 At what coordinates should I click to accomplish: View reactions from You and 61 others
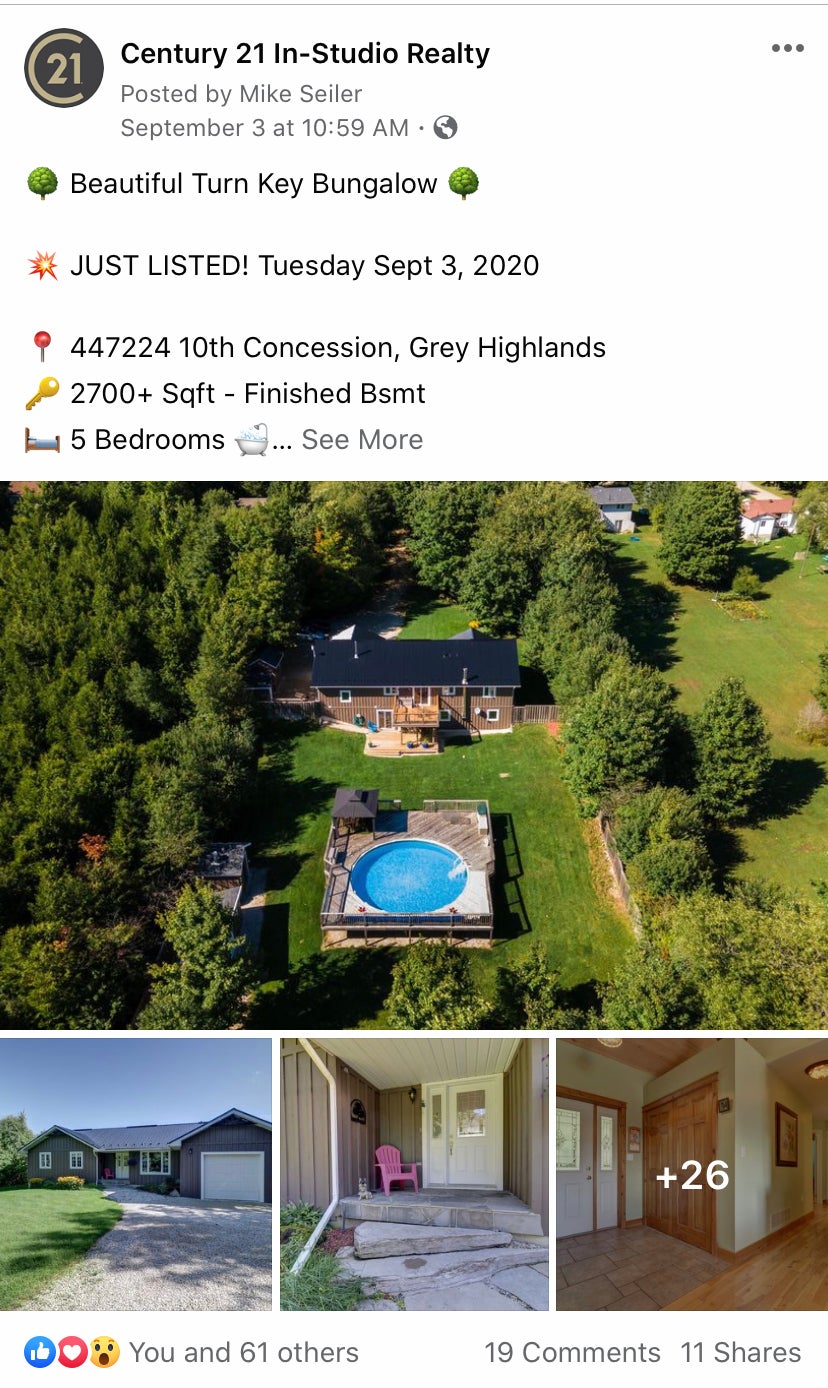(x=243, y=1353)
